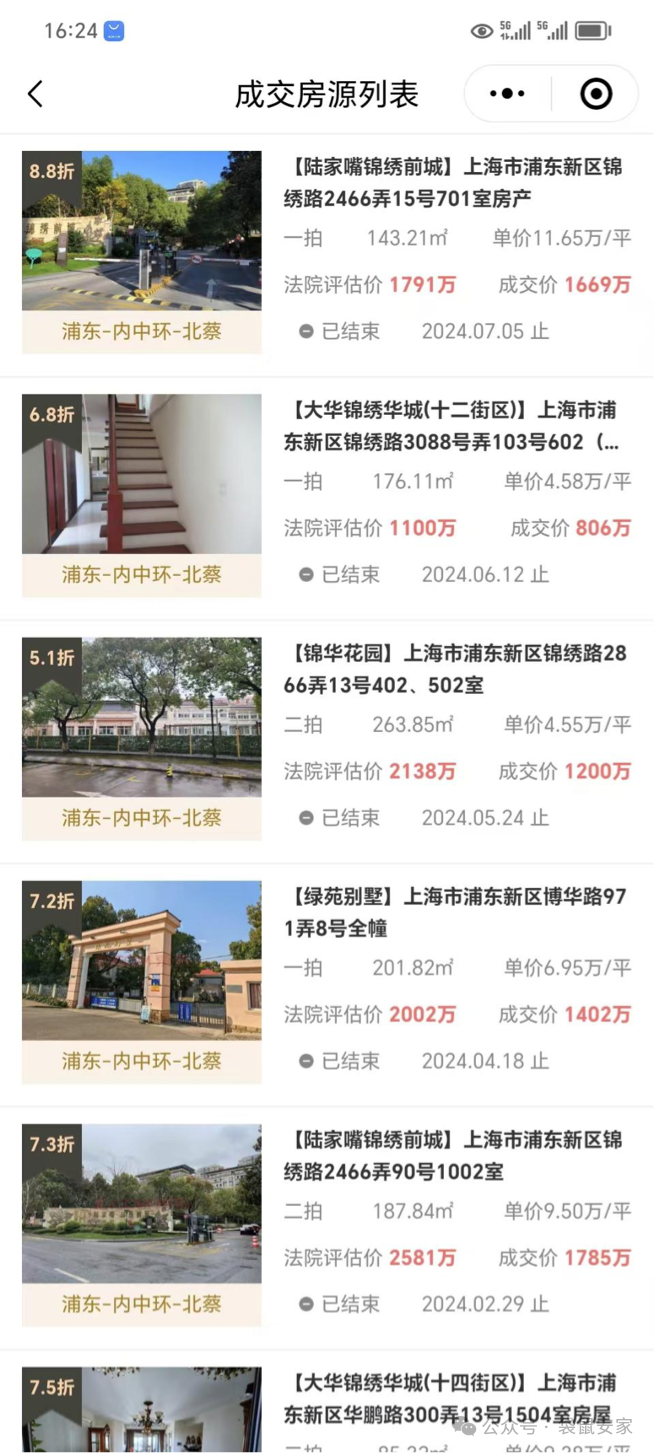The width and height of the screenshot is (654, 1453).
Task: View the 大华锦绣华城(十二街区) listing details
Action: pos(456,426)
